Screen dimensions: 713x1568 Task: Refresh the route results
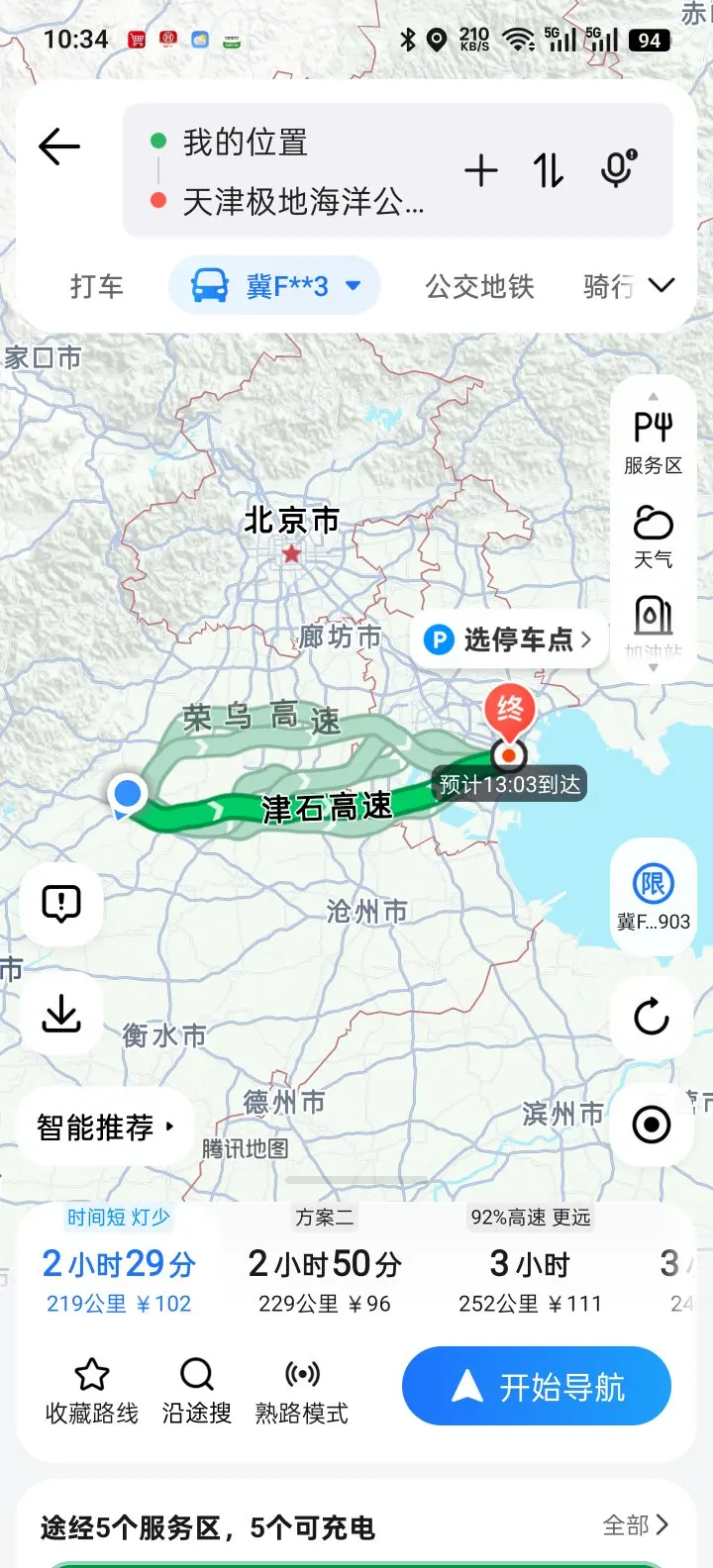(651, 1017)
